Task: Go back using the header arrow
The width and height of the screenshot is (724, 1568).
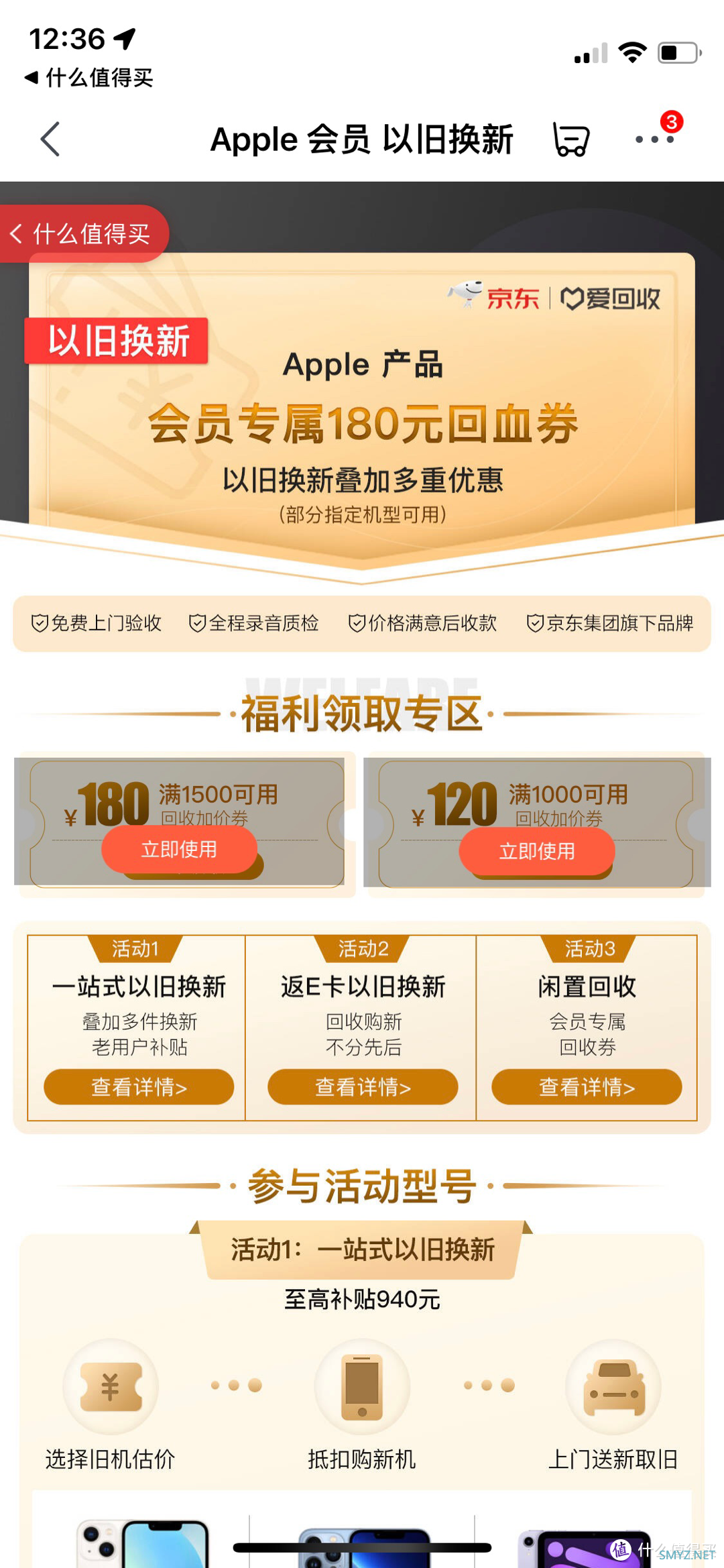Action: click(50, 139)
